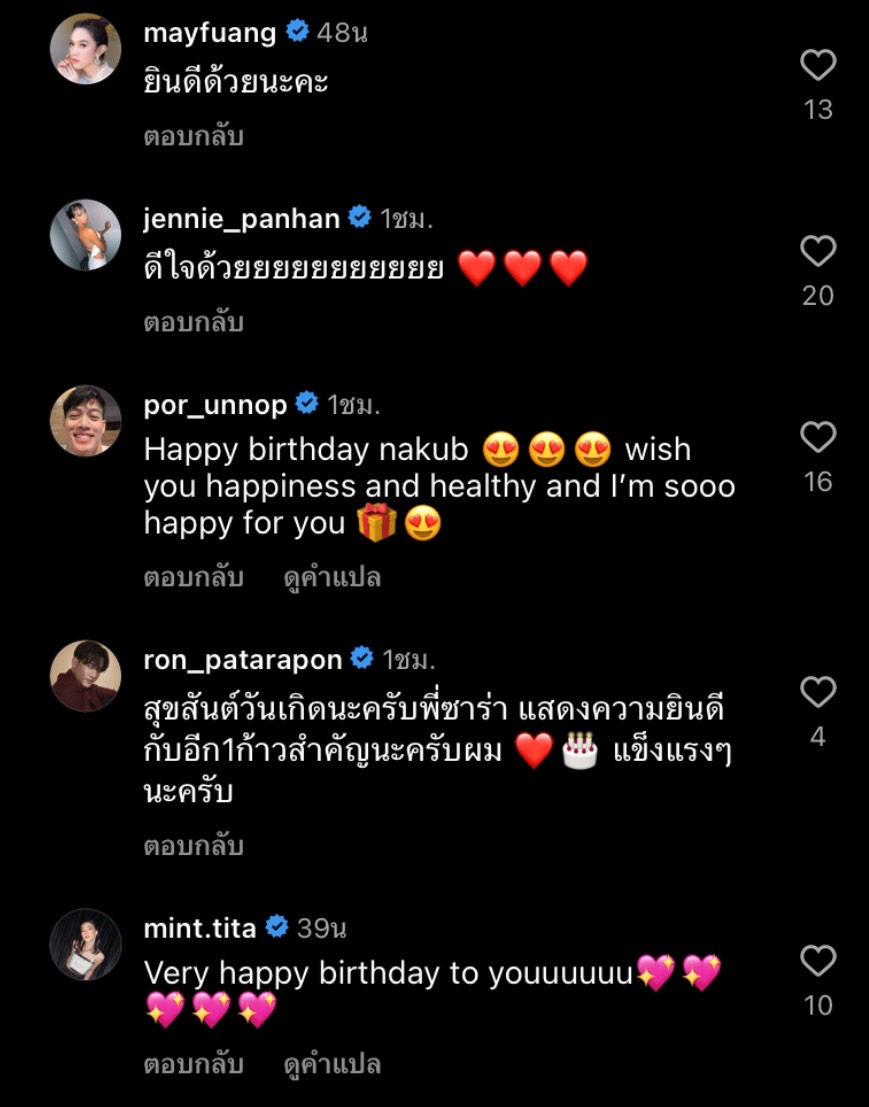Select the username ron_patarapon
This screenshot has height=1107, width=869.
coord(243,659)
